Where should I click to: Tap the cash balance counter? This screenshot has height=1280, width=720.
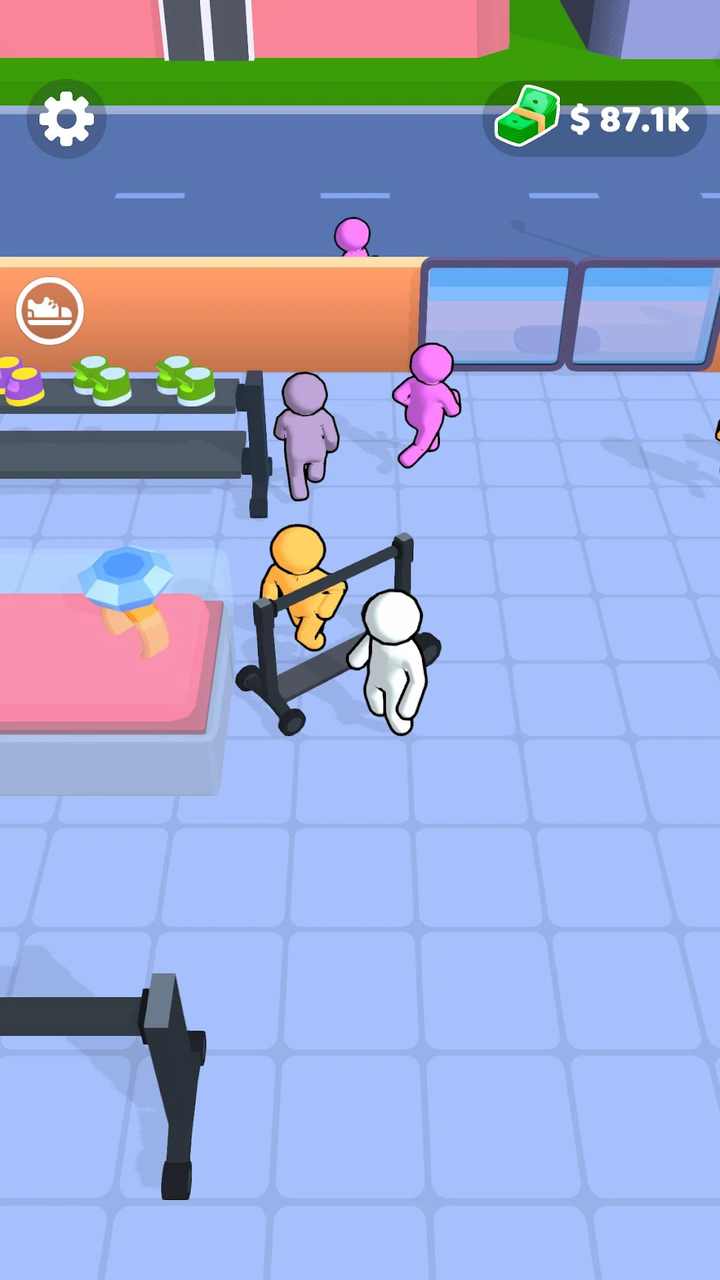point(596,119)
